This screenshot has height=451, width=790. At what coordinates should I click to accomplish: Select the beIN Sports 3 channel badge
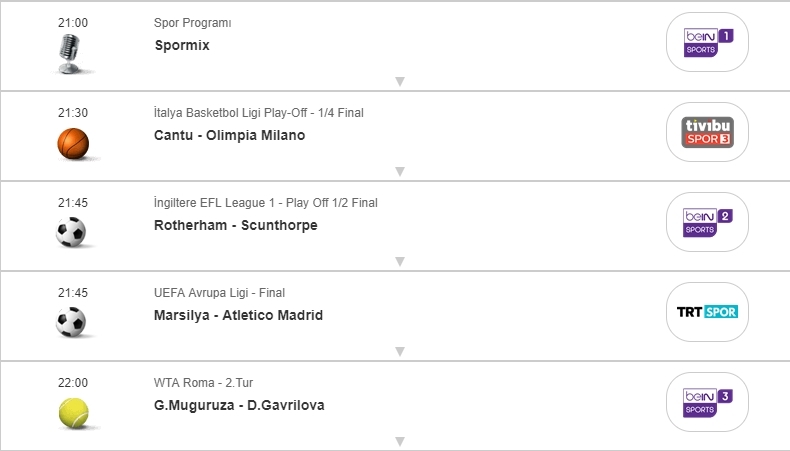[x=707, y=402]
